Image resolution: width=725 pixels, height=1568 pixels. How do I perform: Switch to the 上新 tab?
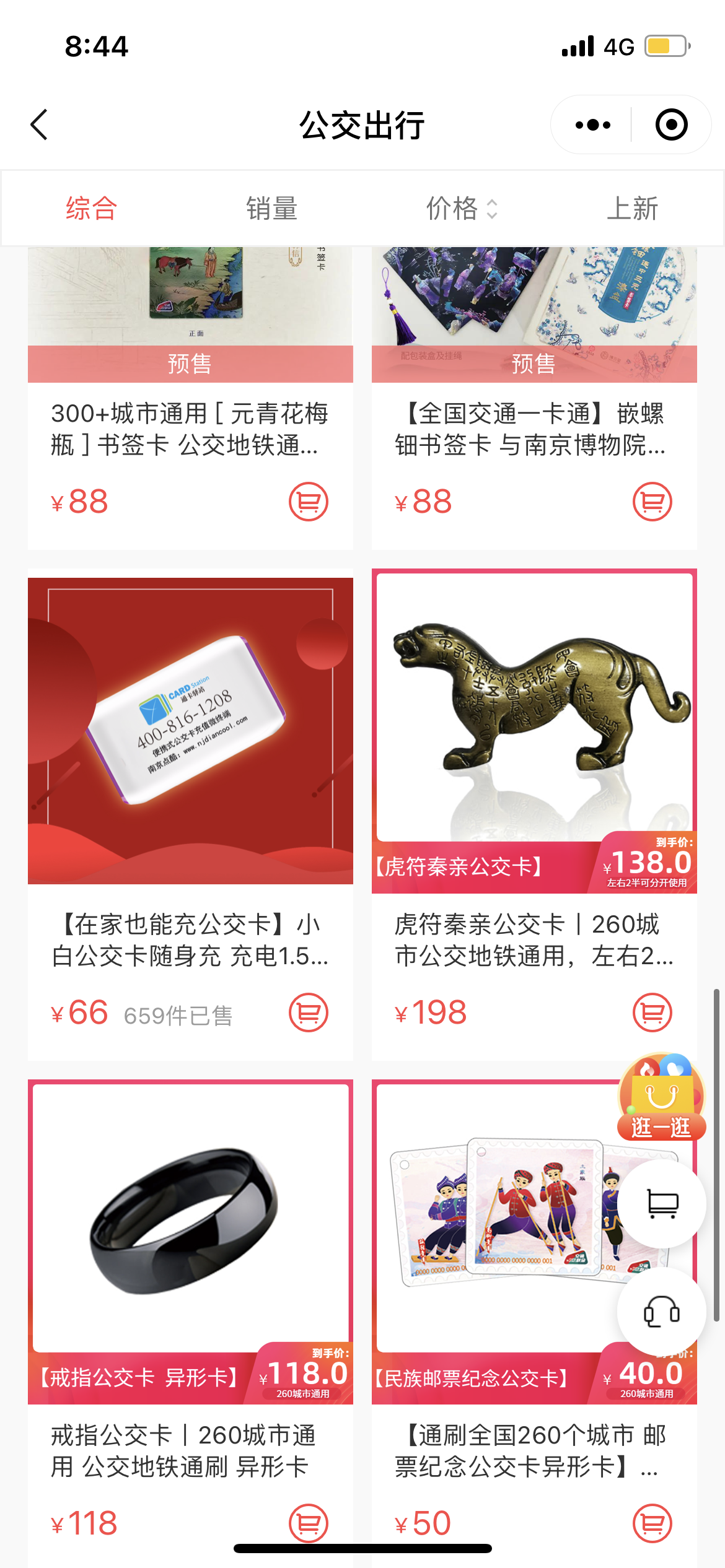pyautogui.click(x=632, y=209)
